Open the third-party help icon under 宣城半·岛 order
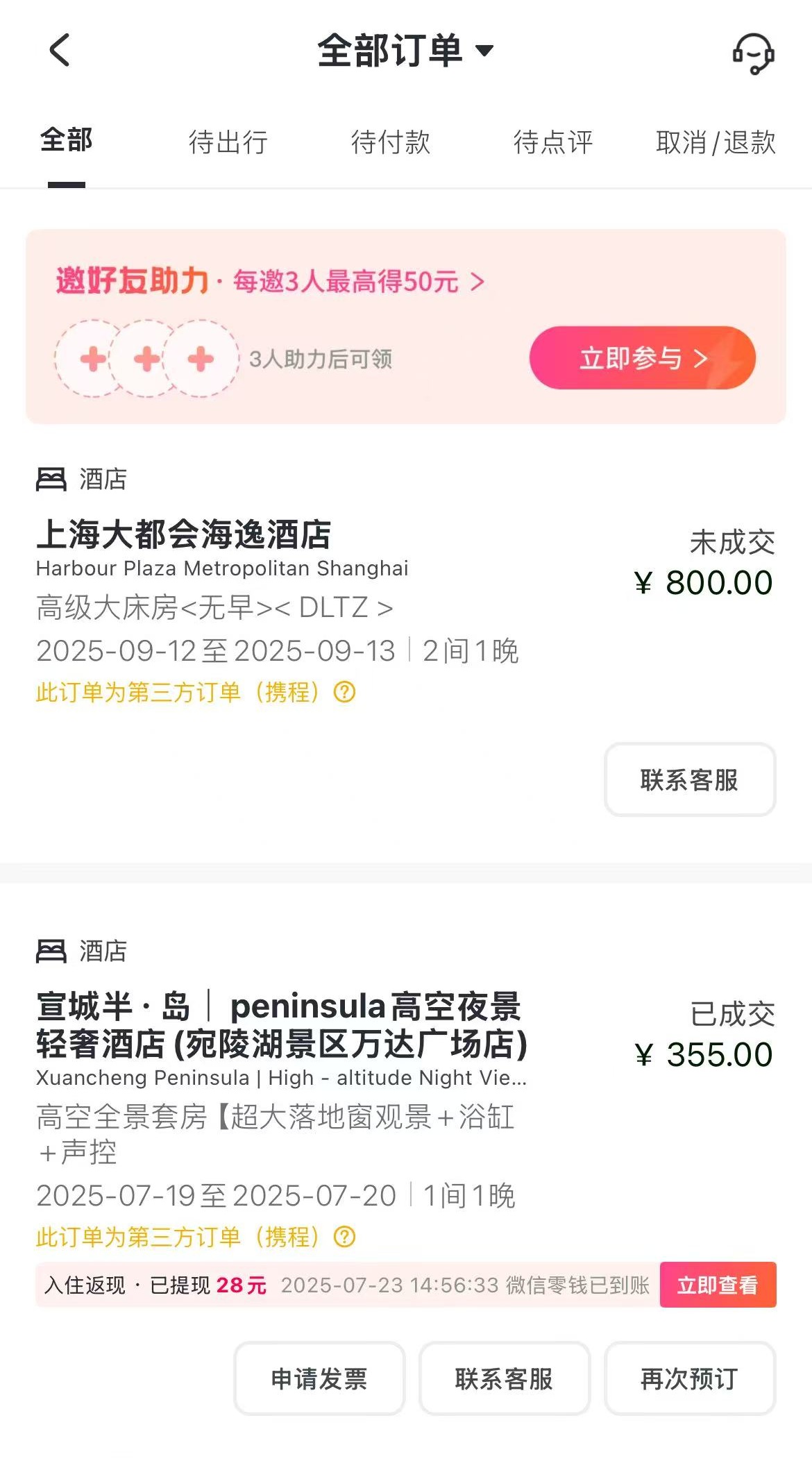Viewport: 812px width, 1461px height. click(345, 1236)
